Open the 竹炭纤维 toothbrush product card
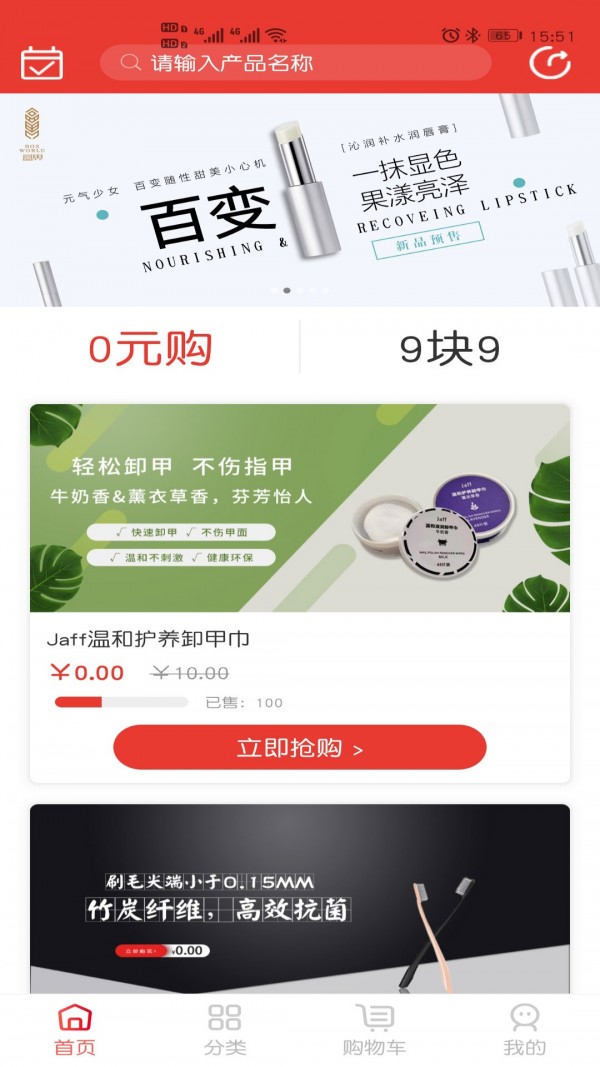The width and height of the screenshot is (600, 1067). (x=300, y=898)
